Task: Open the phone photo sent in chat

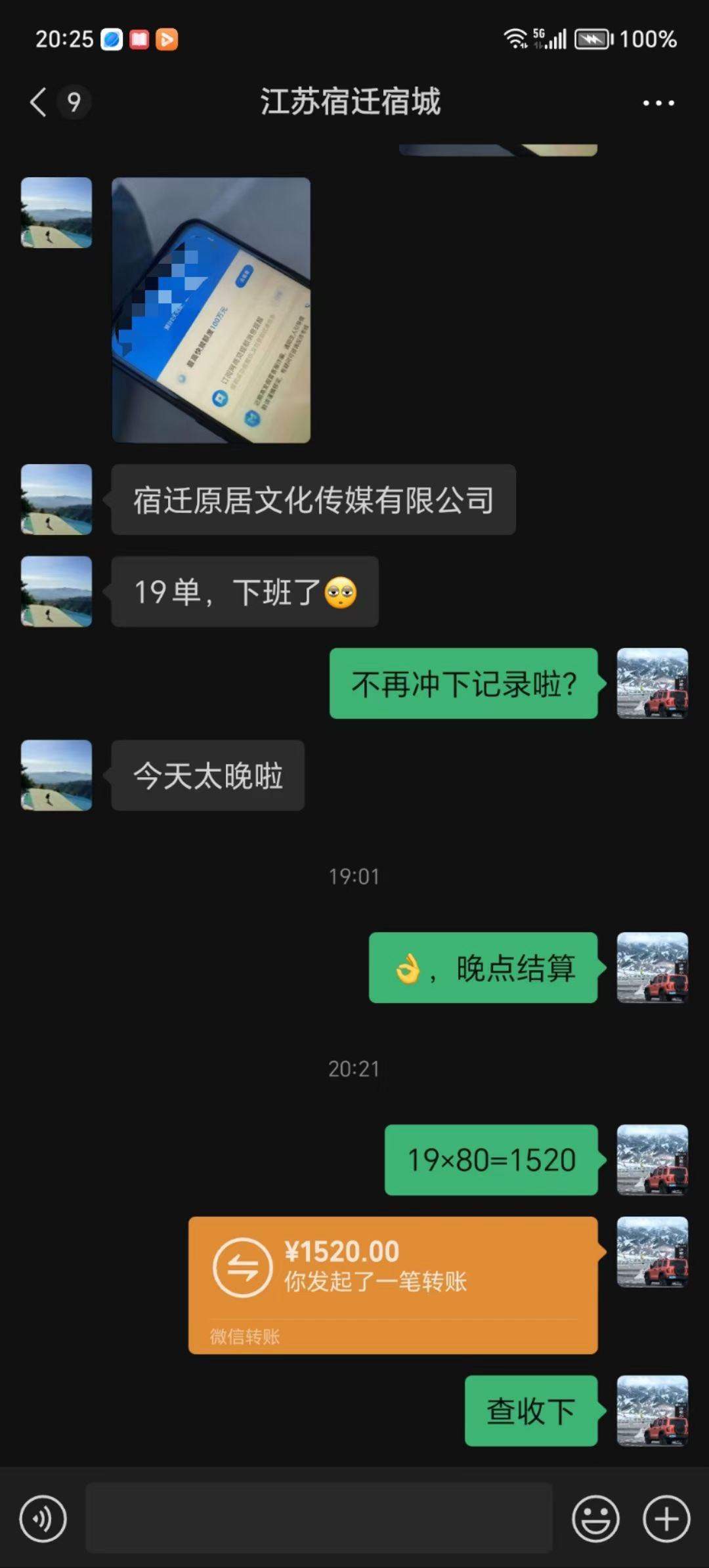Action: pyautogui.click(x=211, y=310)
